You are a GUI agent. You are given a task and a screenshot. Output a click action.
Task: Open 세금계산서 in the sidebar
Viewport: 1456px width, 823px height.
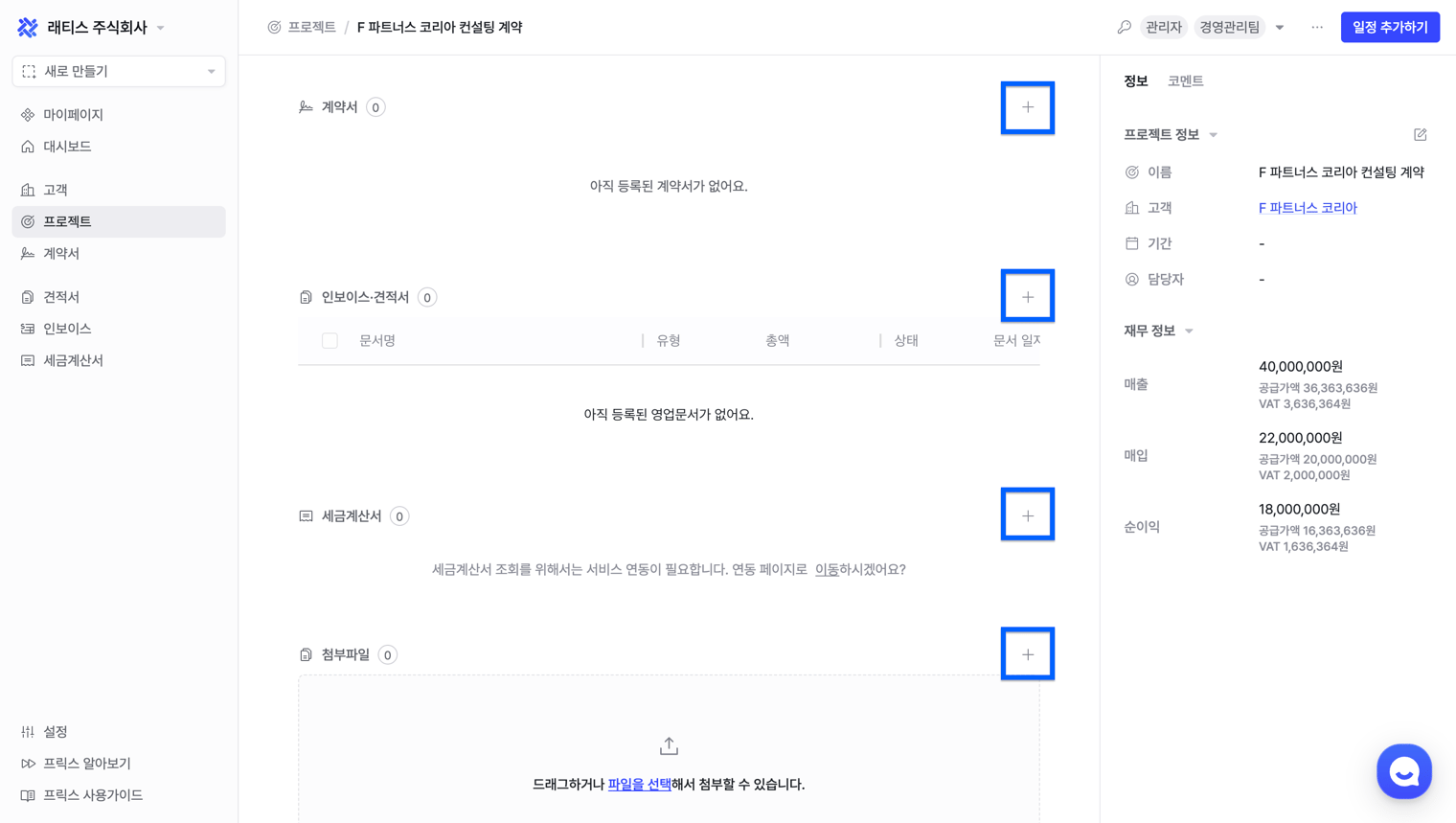click(x=73, y=360)
